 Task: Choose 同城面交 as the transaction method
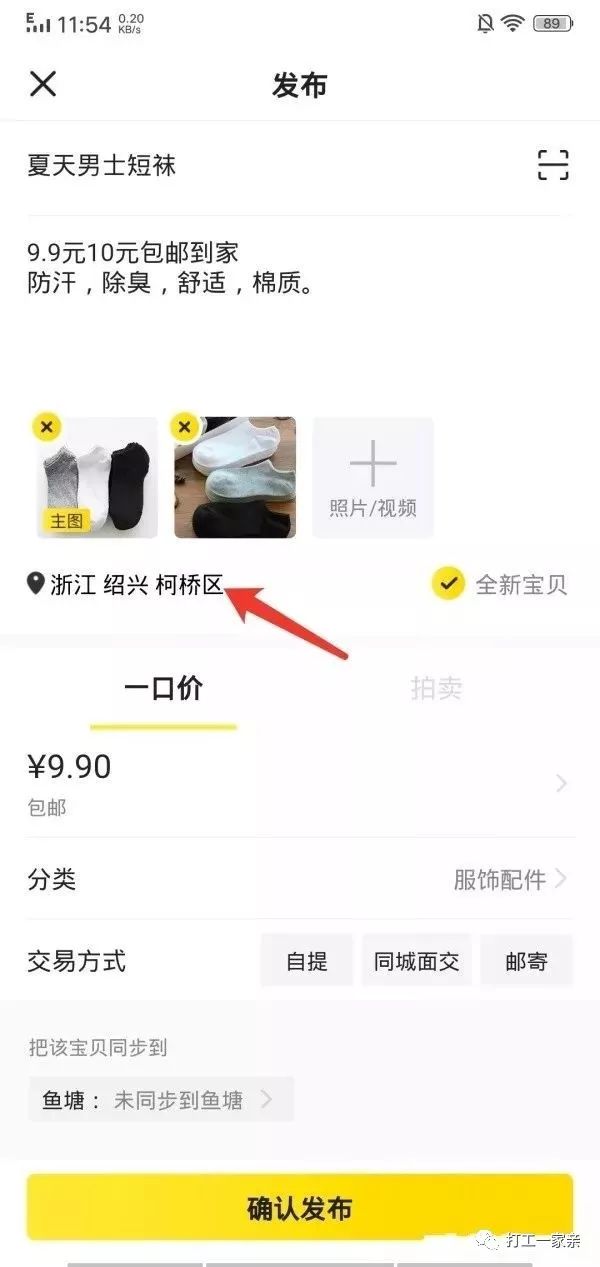[416, 961]
